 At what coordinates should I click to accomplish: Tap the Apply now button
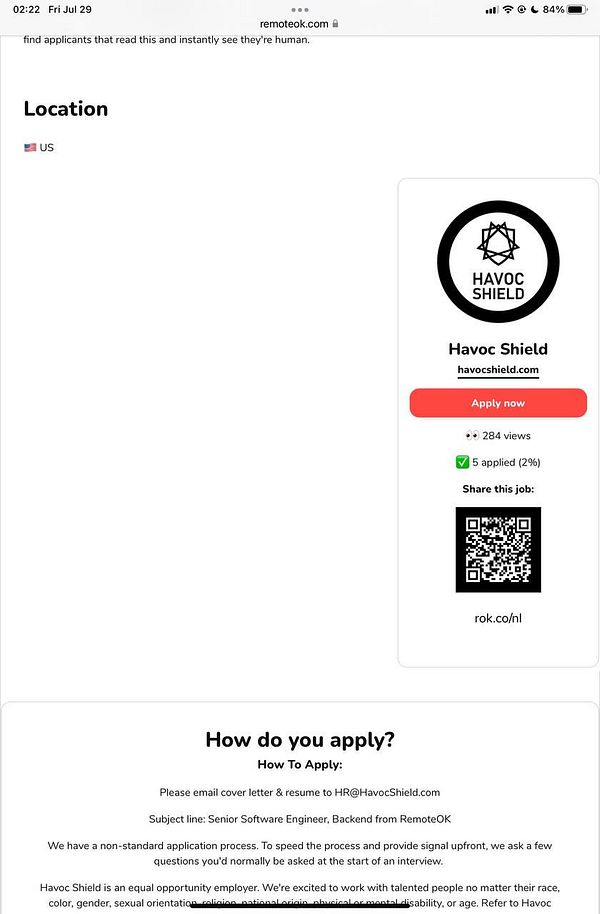click(498, 403)
